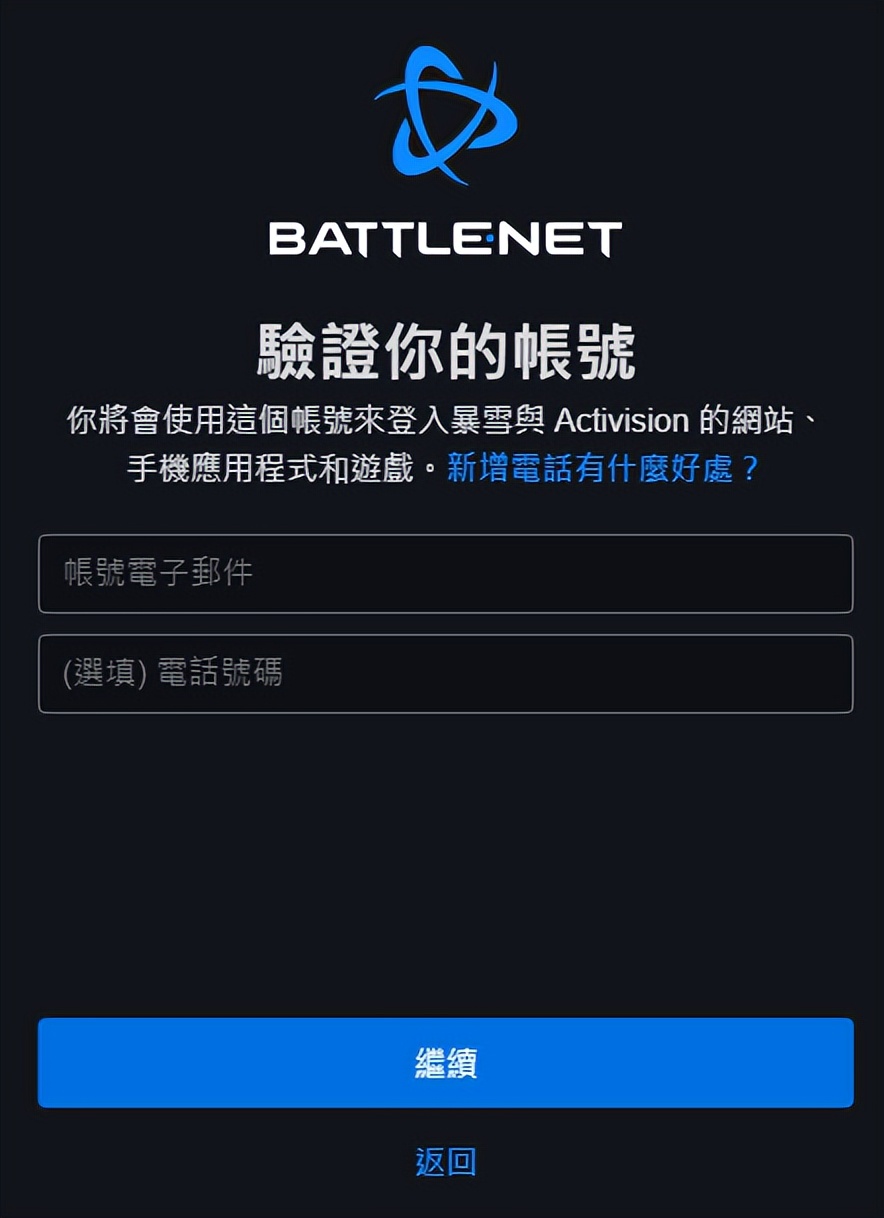Click the 驗證你的帳號 heading

[x=443, y=347]
